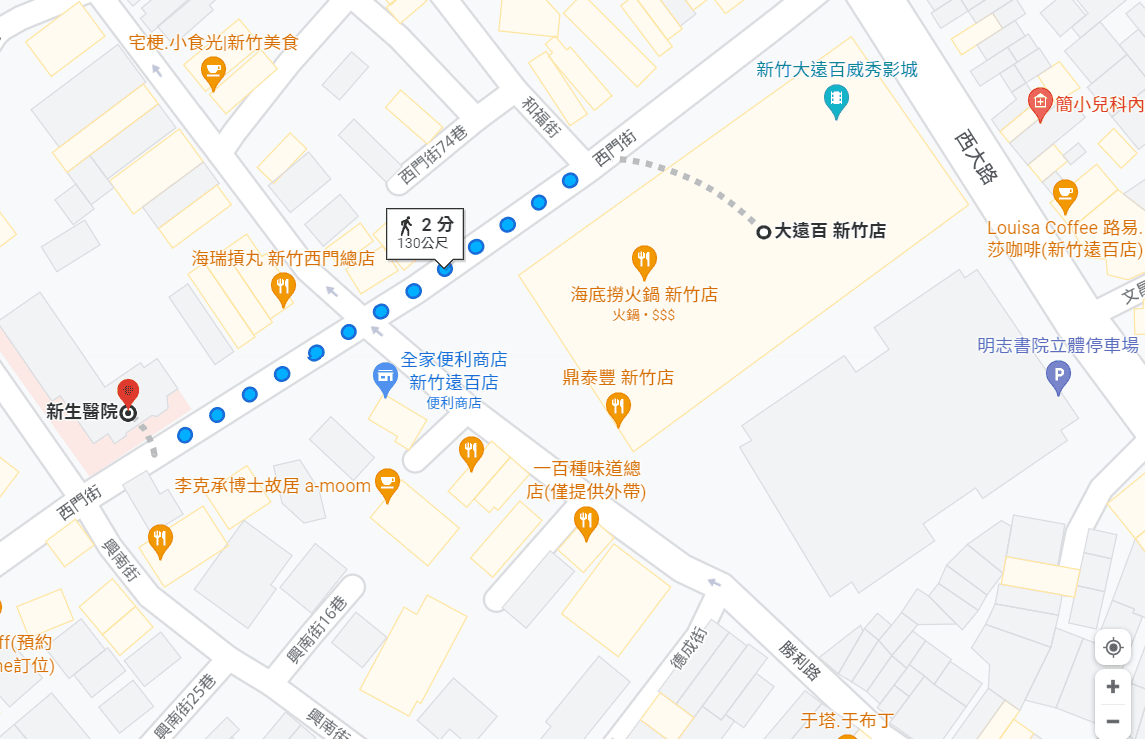Open 宅梗.小食光 café marker

click(212, 71)
